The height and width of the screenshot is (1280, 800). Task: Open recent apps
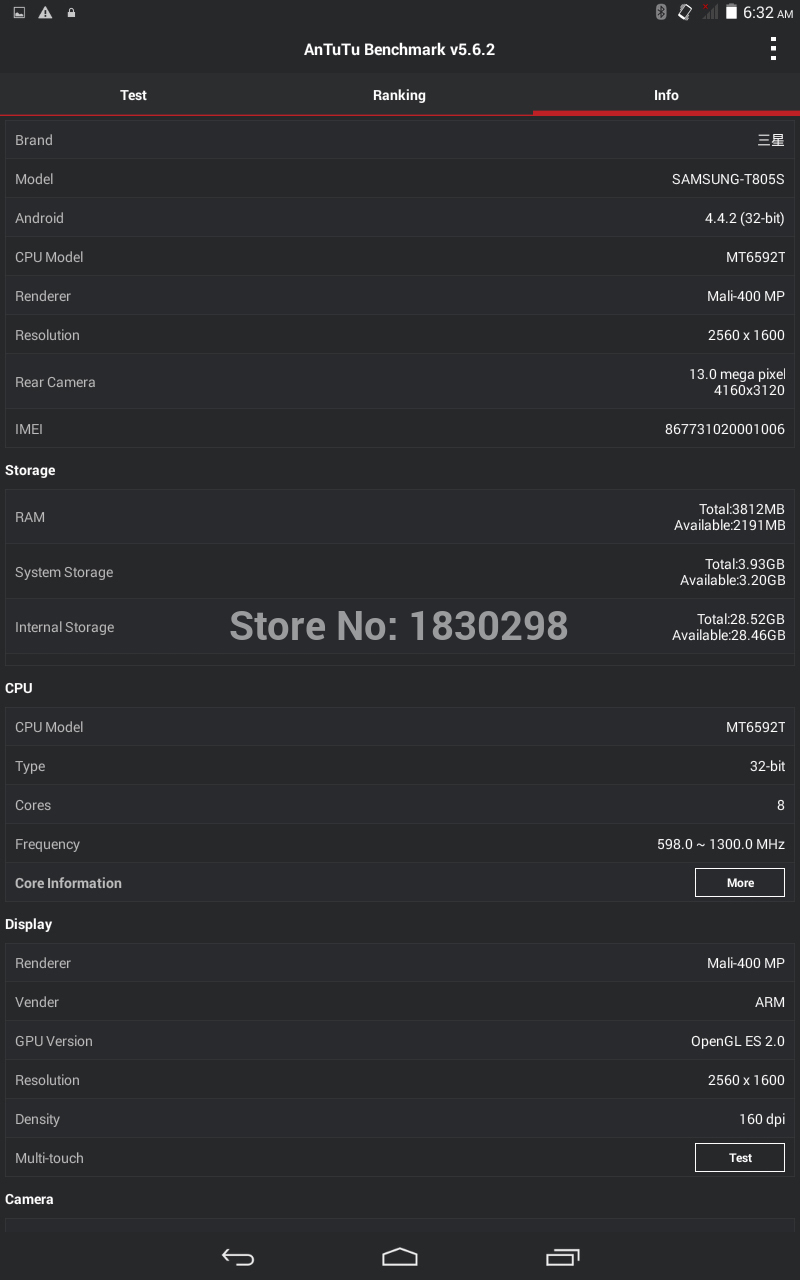point(562,1257)
